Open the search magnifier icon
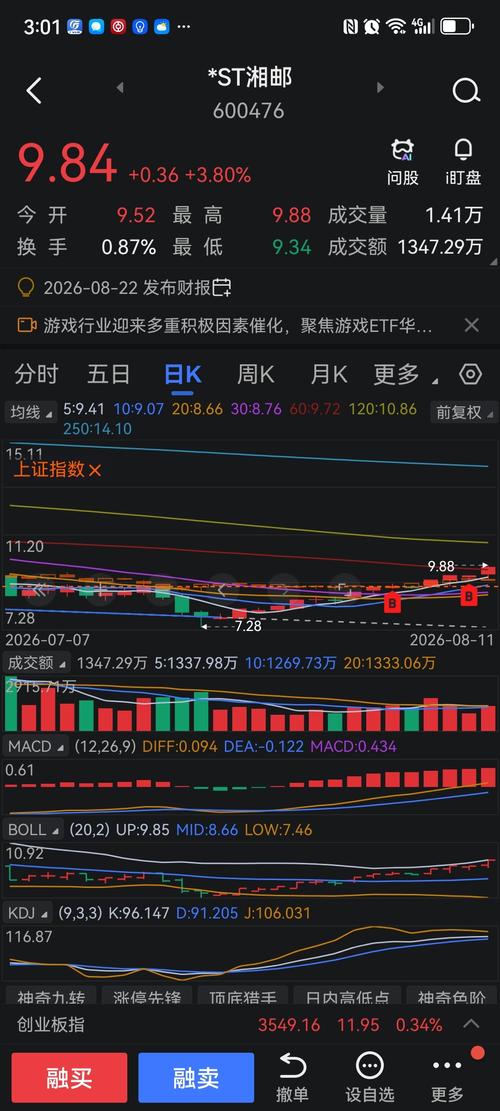The image size is (500, 1111). (x=466, y=91)
